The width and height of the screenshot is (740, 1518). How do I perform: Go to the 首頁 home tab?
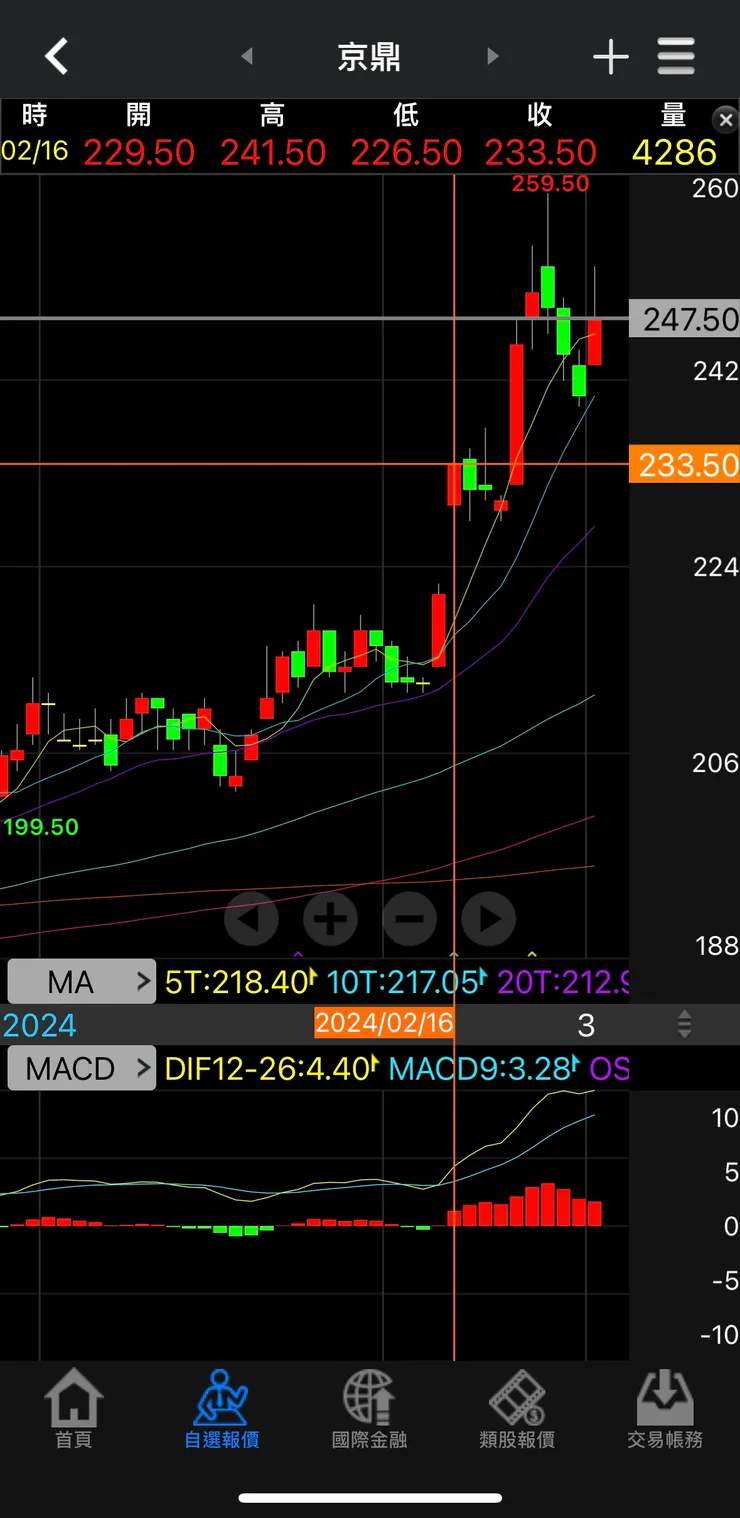[x=74, y=1410]
